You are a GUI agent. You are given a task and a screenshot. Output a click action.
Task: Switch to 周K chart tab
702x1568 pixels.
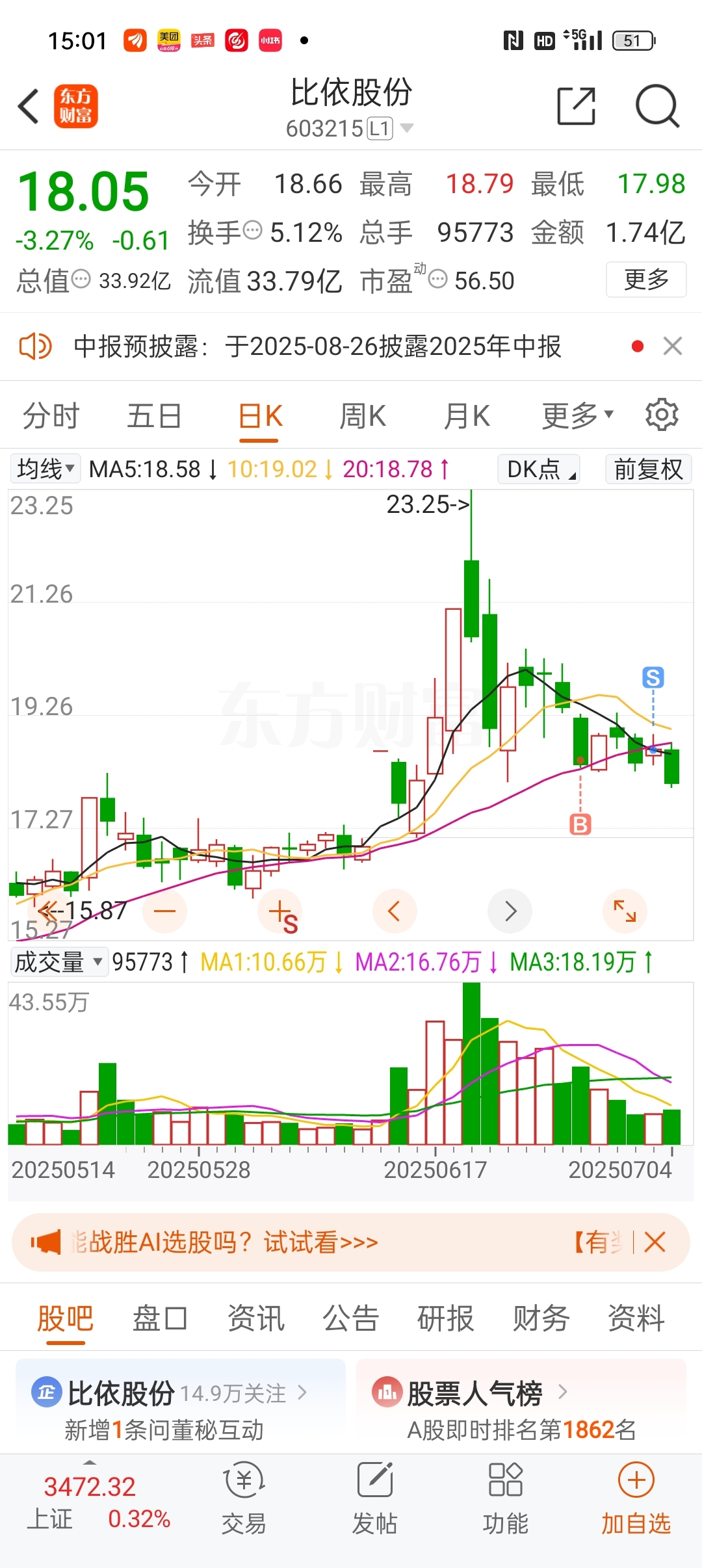pos(363,416)
